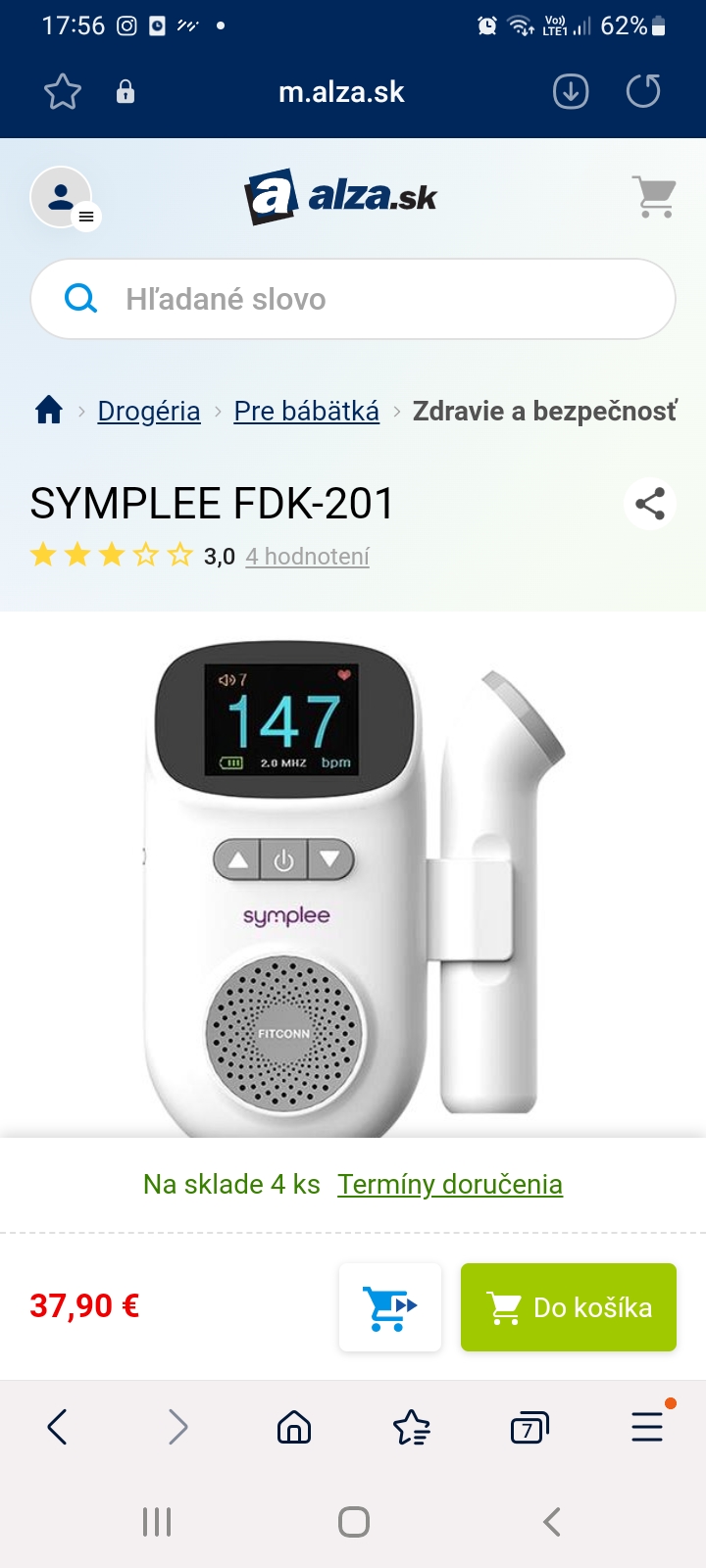Image resolution: width=706 pixels, height=1568 pixels.
Task: Open the Pre bábätká breadcrumb link
Action: [306, 411]
